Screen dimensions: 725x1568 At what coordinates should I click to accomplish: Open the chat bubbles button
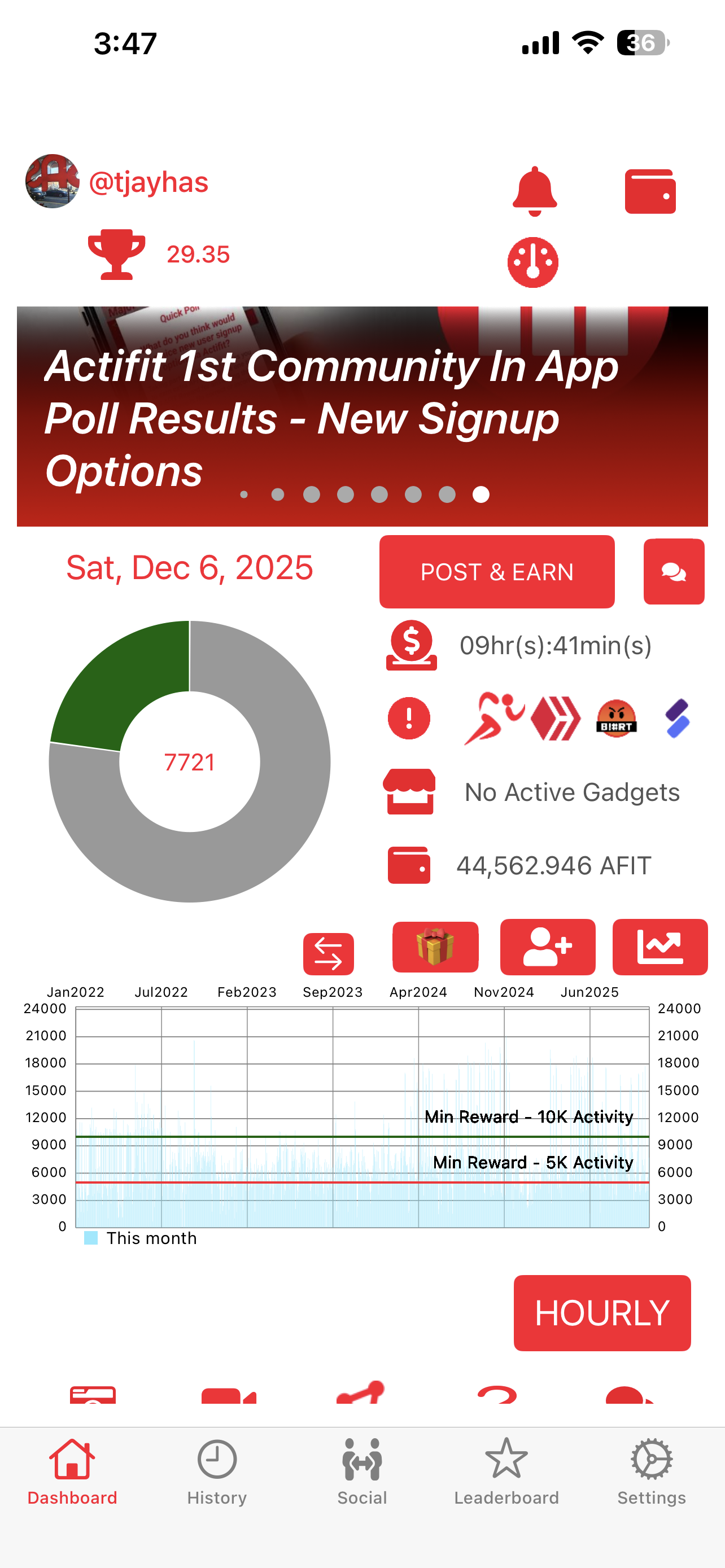tap(674, 572)
